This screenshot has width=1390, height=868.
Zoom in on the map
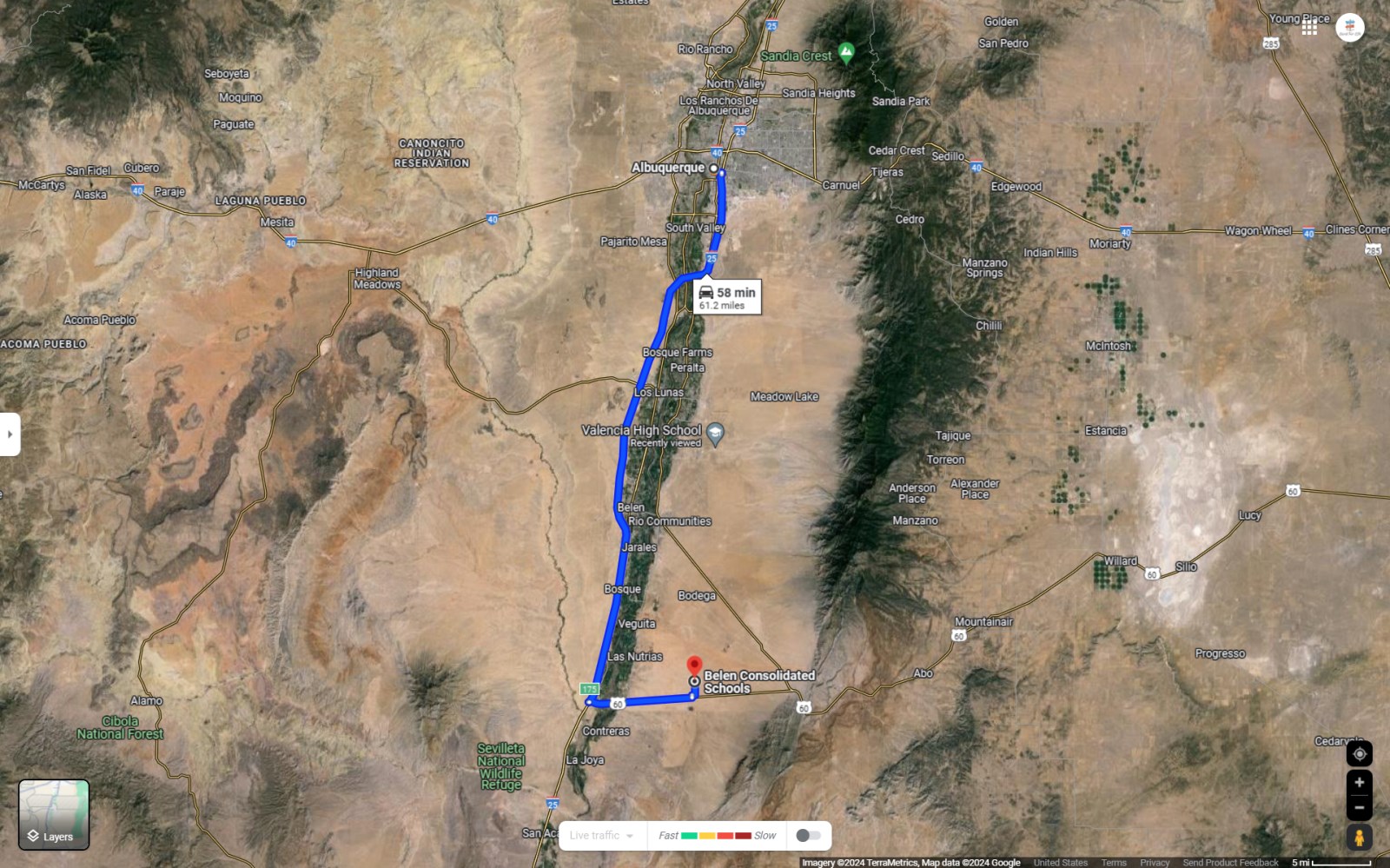[x=1359, y=783]
